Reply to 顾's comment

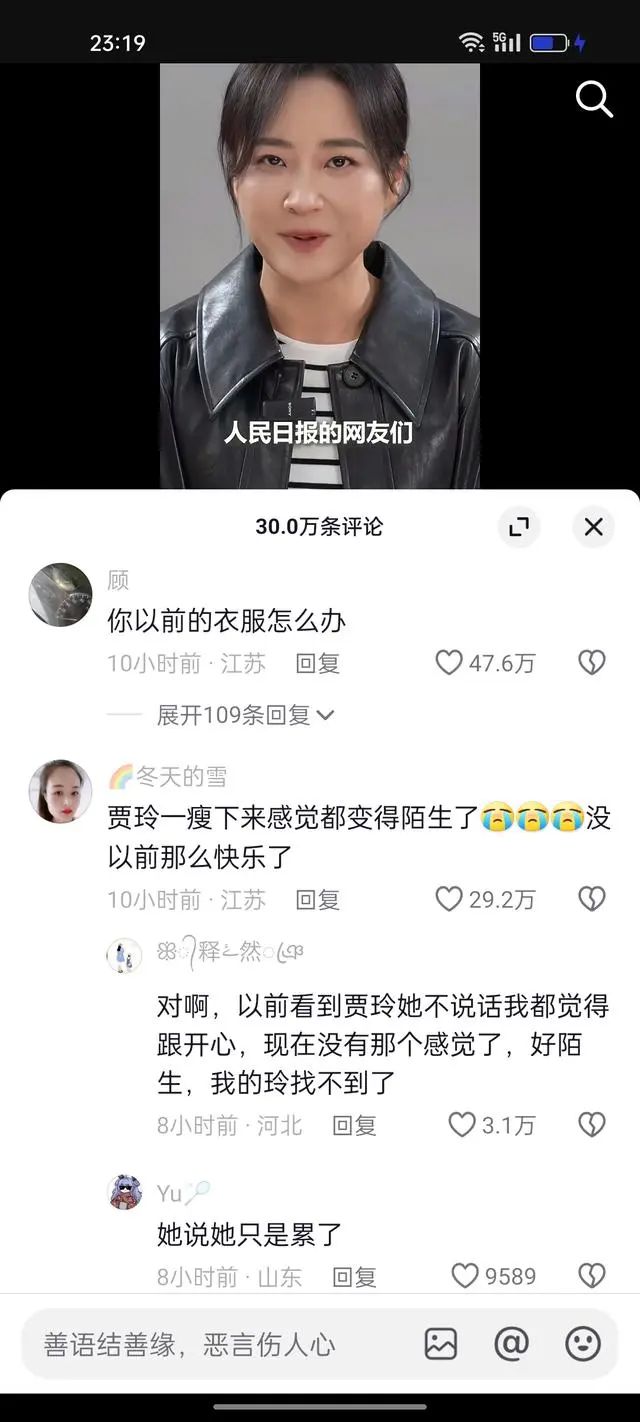point(317,663)
